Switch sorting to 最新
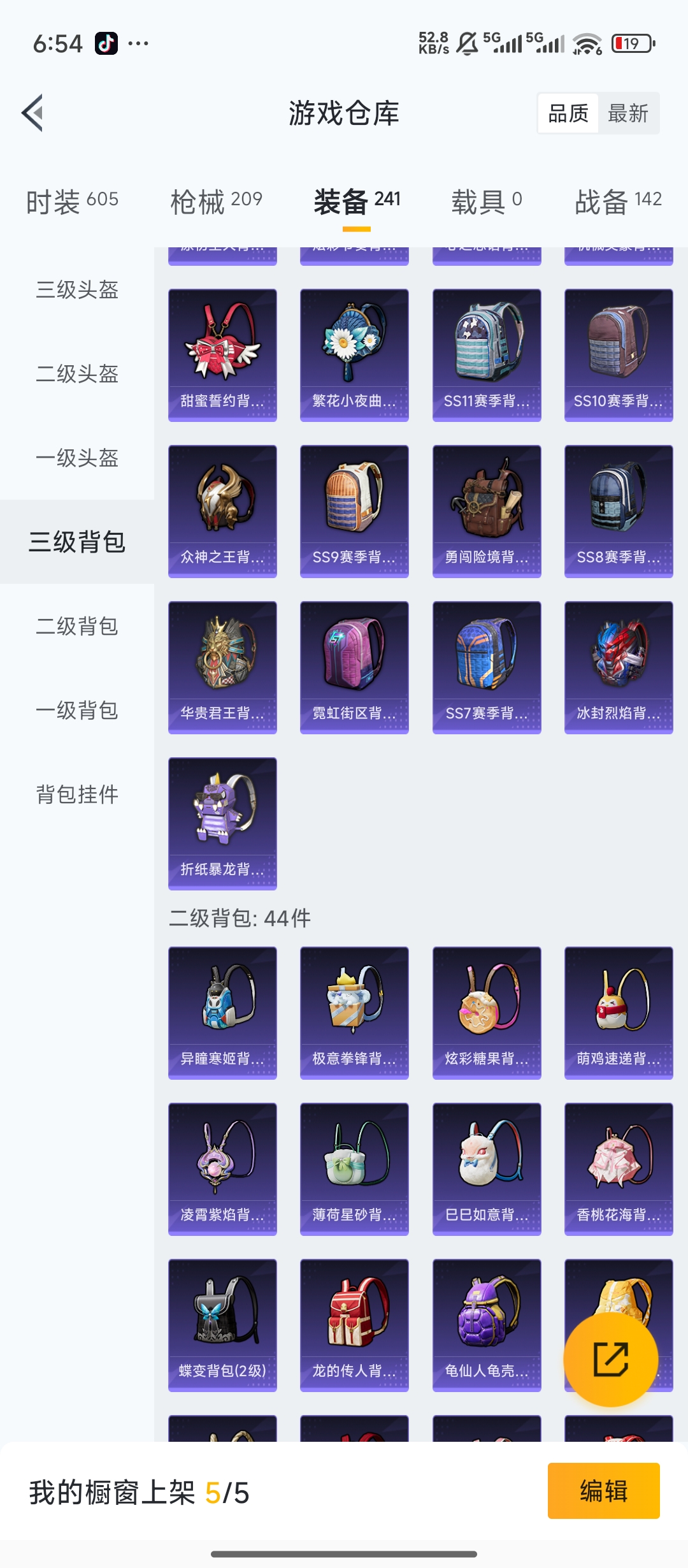The height and width of the screenshot is (1568, 688). tap(628, 113)
